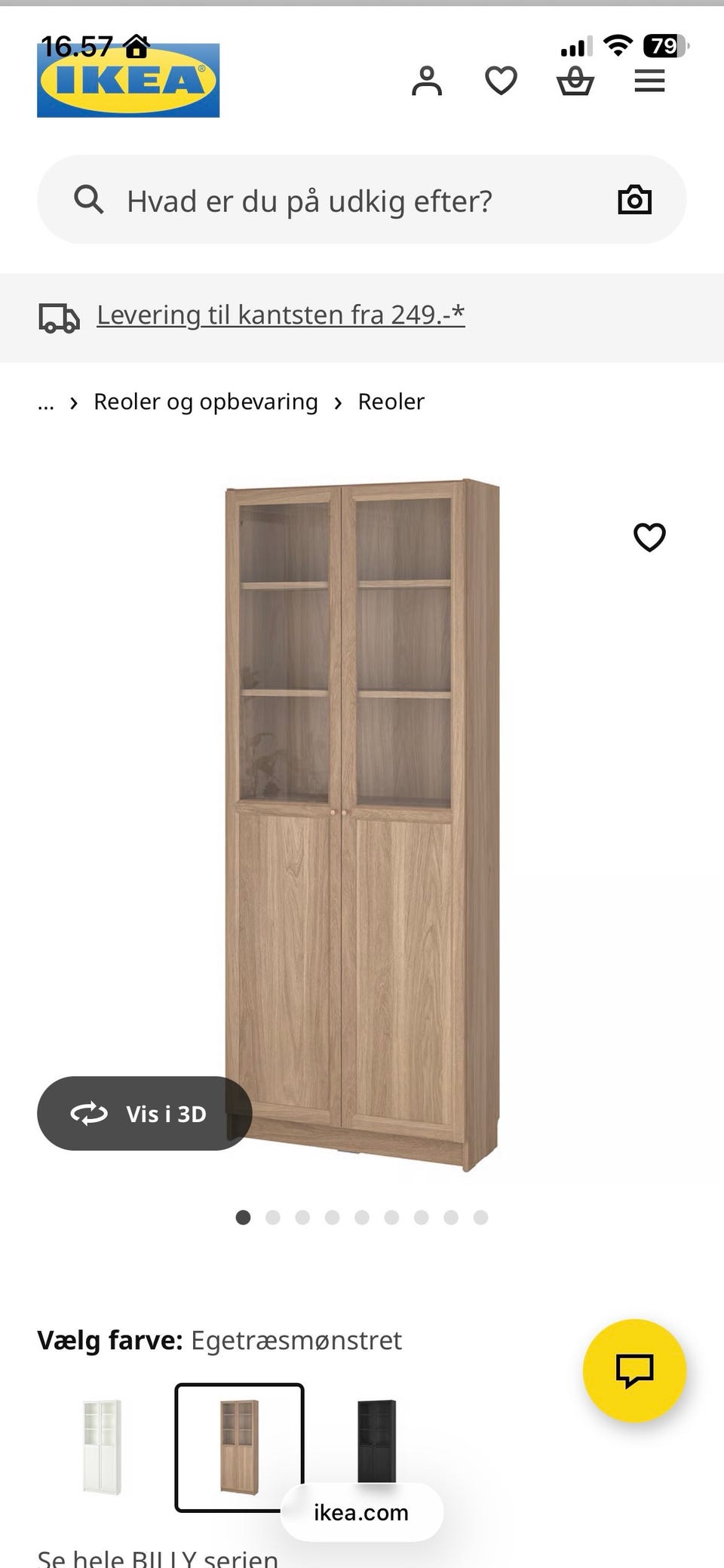
Task: Open the profile account icon
Action: pos(428,81)
